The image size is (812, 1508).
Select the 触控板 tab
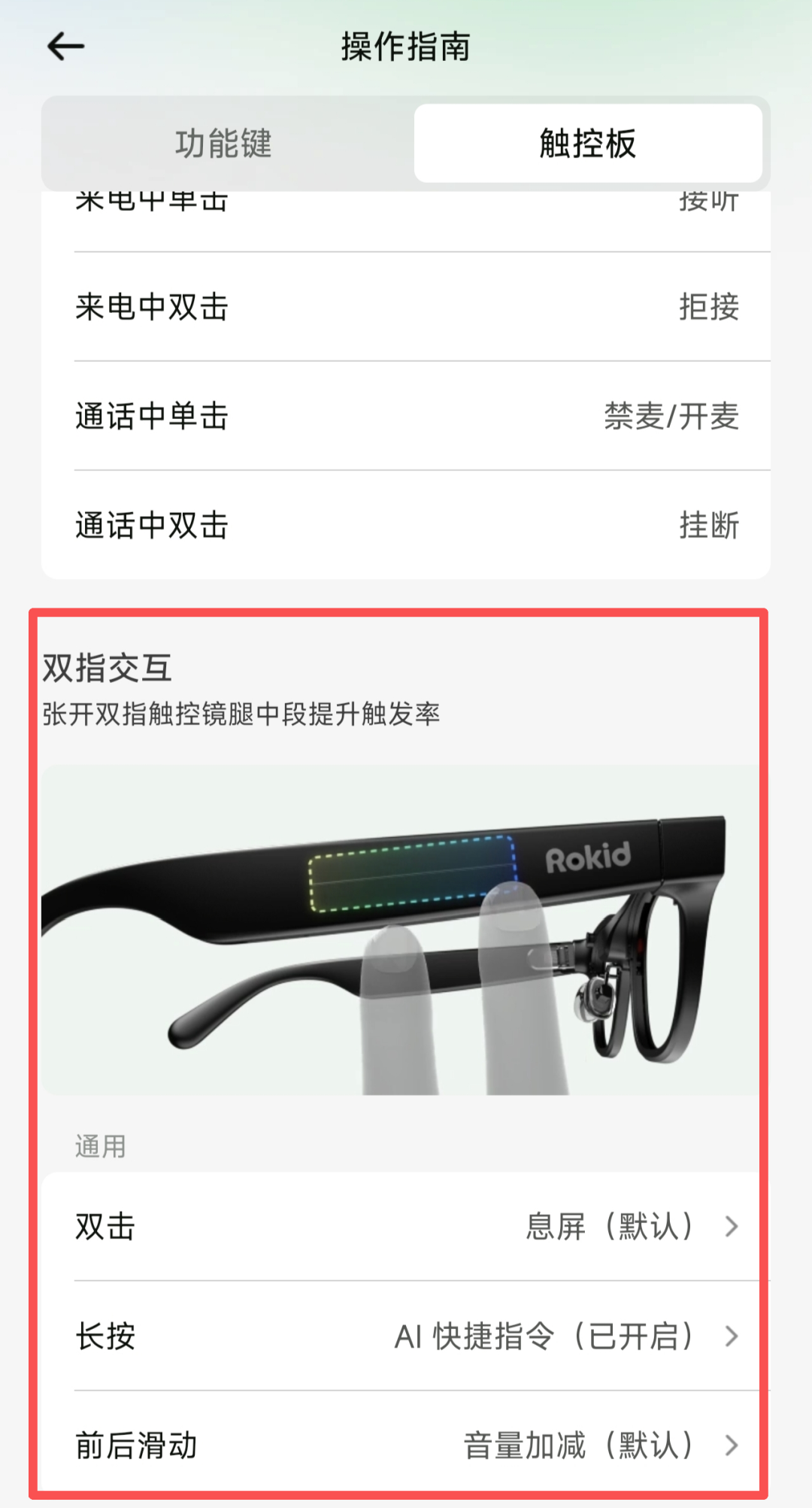click(588, 143)
